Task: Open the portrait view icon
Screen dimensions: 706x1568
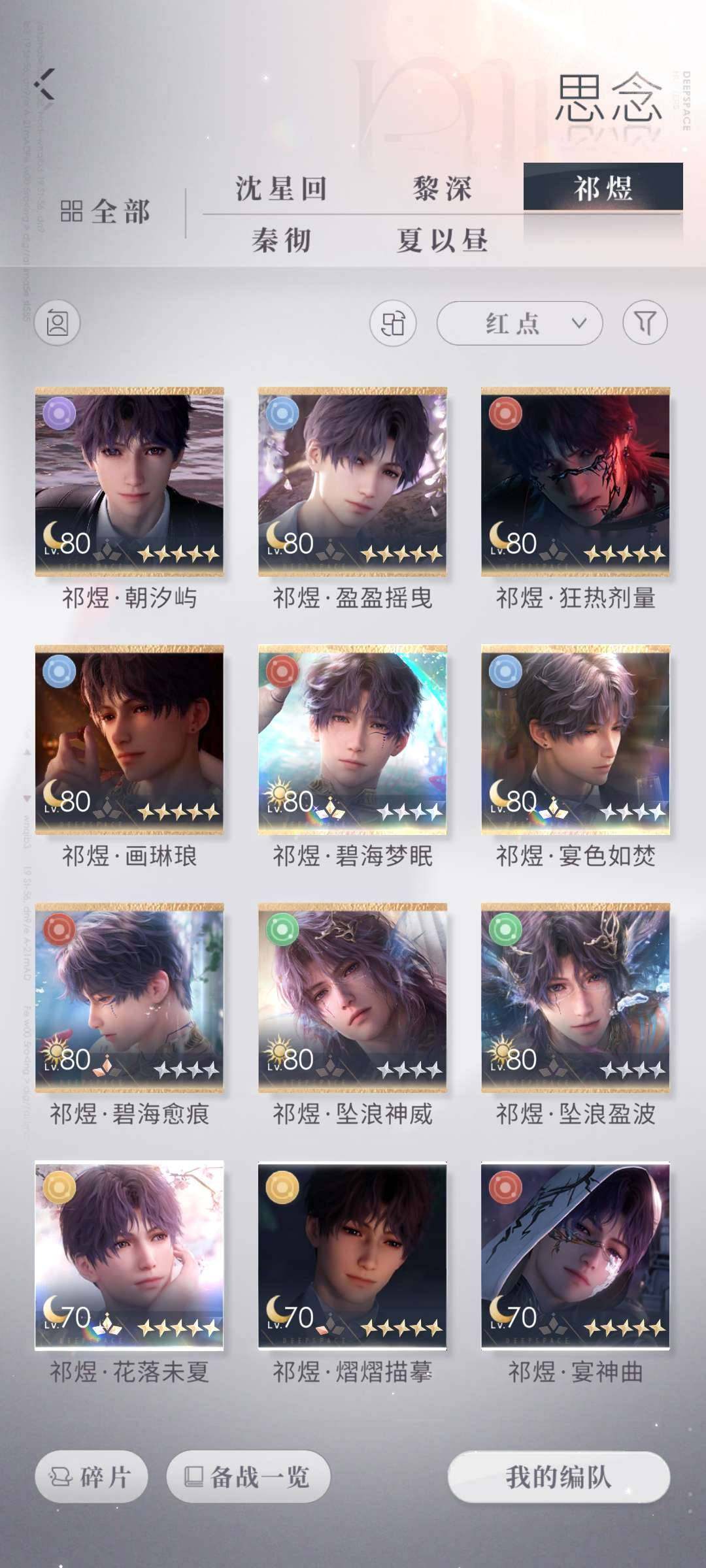Action: 58,323
